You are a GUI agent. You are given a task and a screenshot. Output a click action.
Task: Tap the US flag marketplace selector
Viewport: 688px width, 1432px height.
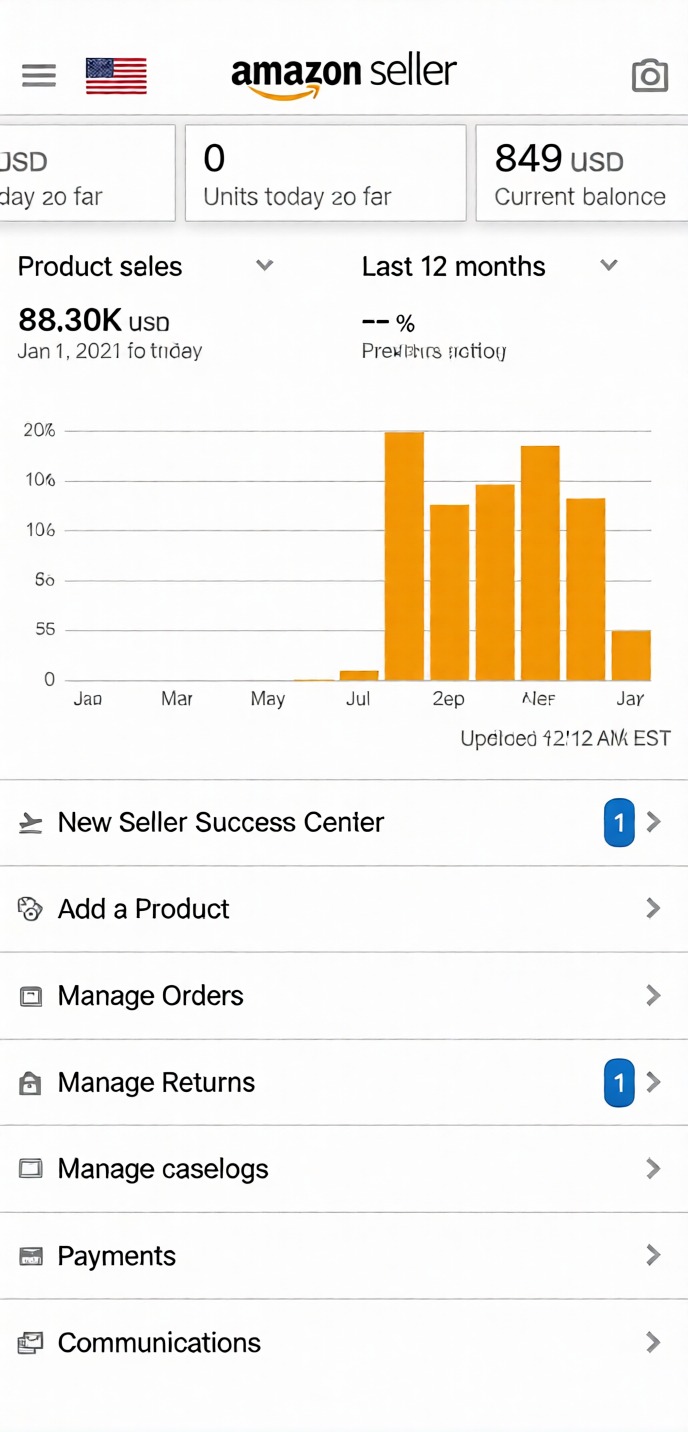116,76
